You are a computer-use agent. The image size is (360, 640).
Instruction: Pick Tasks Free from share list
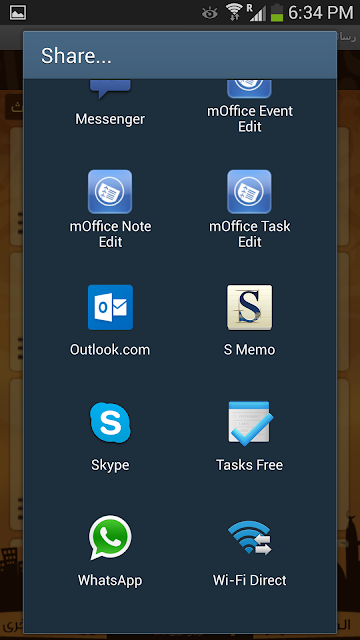point(249,436)
